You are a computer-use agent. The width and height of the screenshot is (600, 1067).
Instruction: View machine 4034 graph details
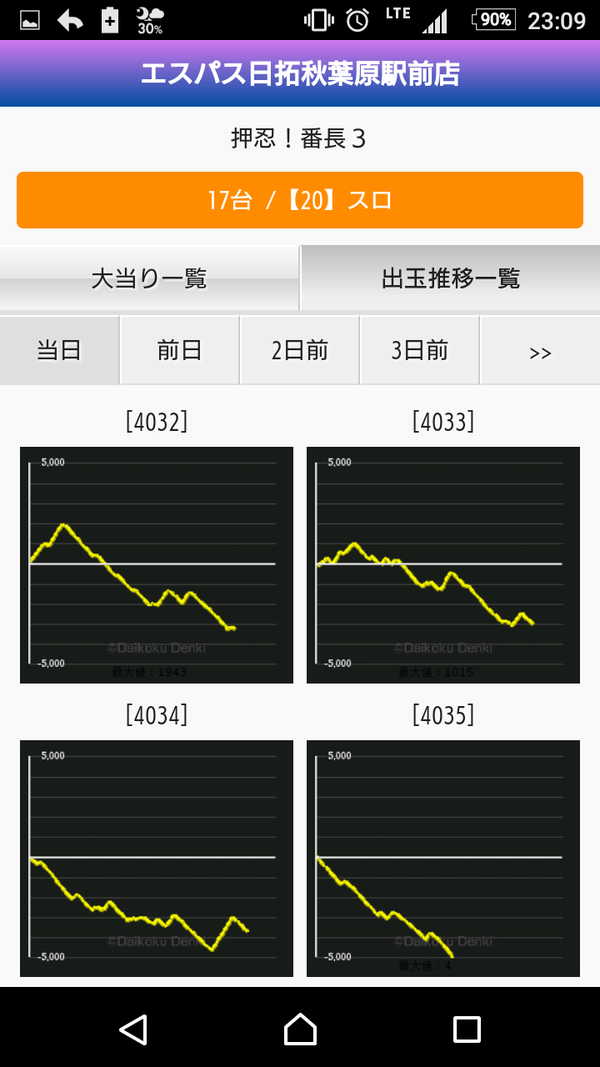[156, 858]
